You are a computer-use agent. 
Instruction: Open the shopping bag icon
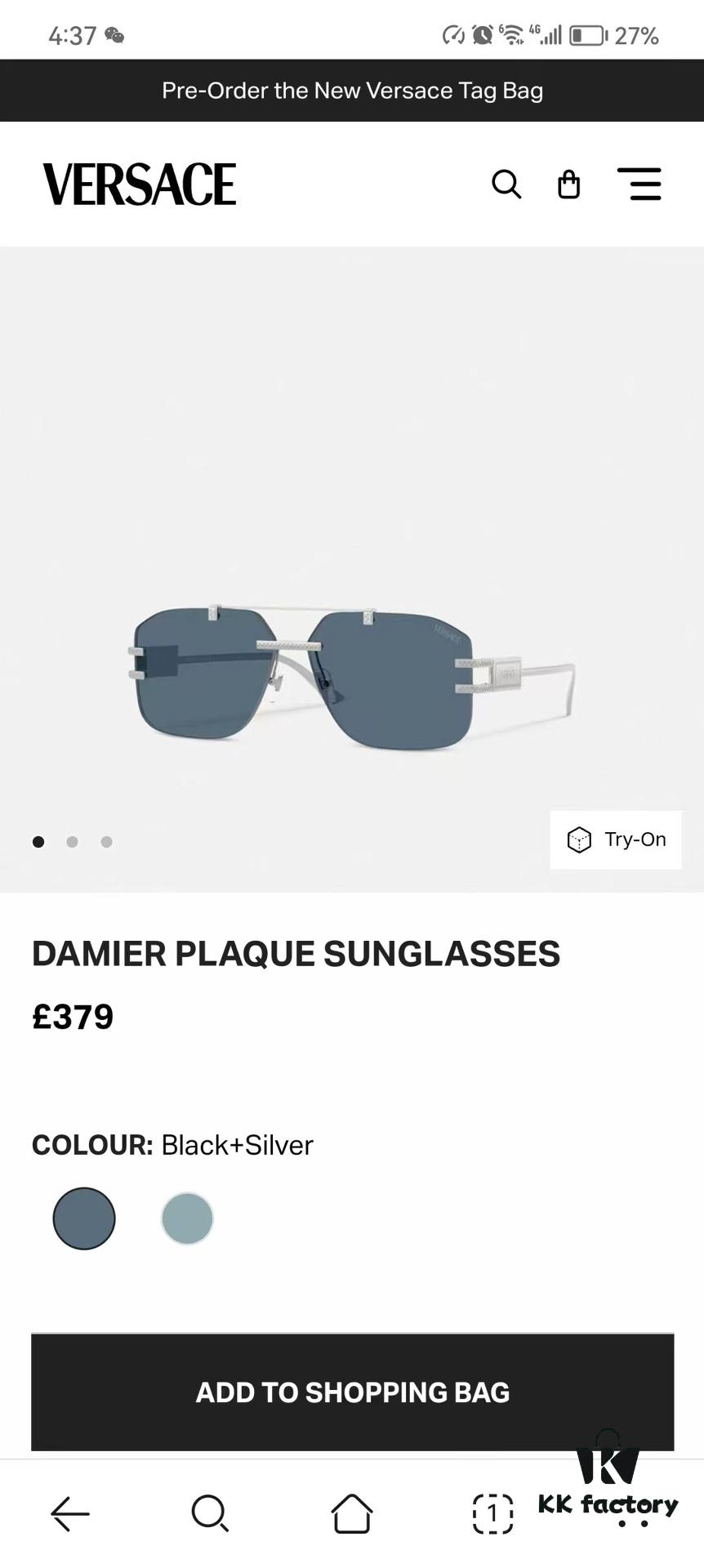click(568, 185)
